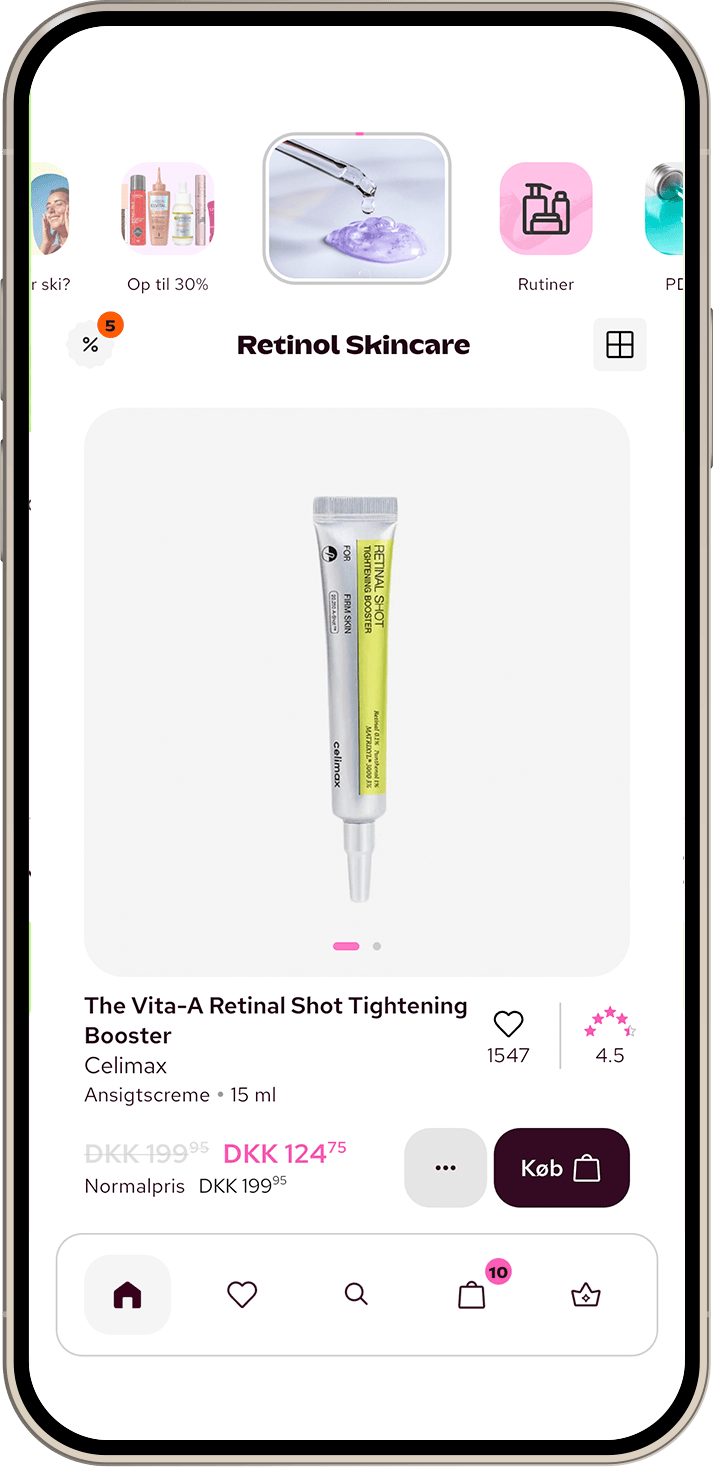Select the second image page dot
The height and width of the screenshot is (1467, 713).
click(377, 946)
